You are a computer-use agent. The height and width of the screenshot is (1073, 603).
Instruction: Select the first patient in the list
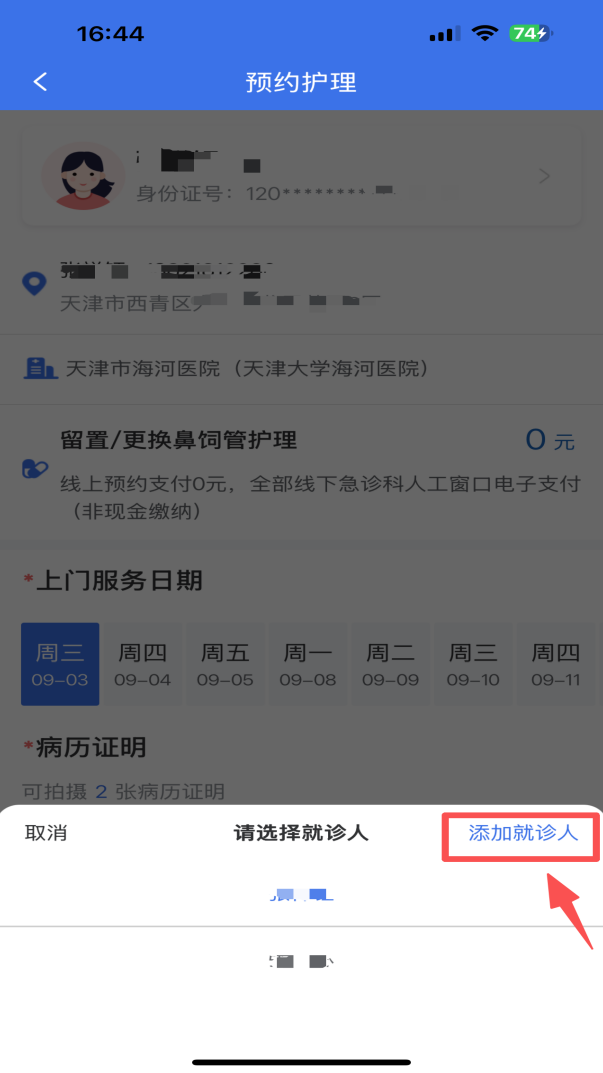click(x=301, y=894)
